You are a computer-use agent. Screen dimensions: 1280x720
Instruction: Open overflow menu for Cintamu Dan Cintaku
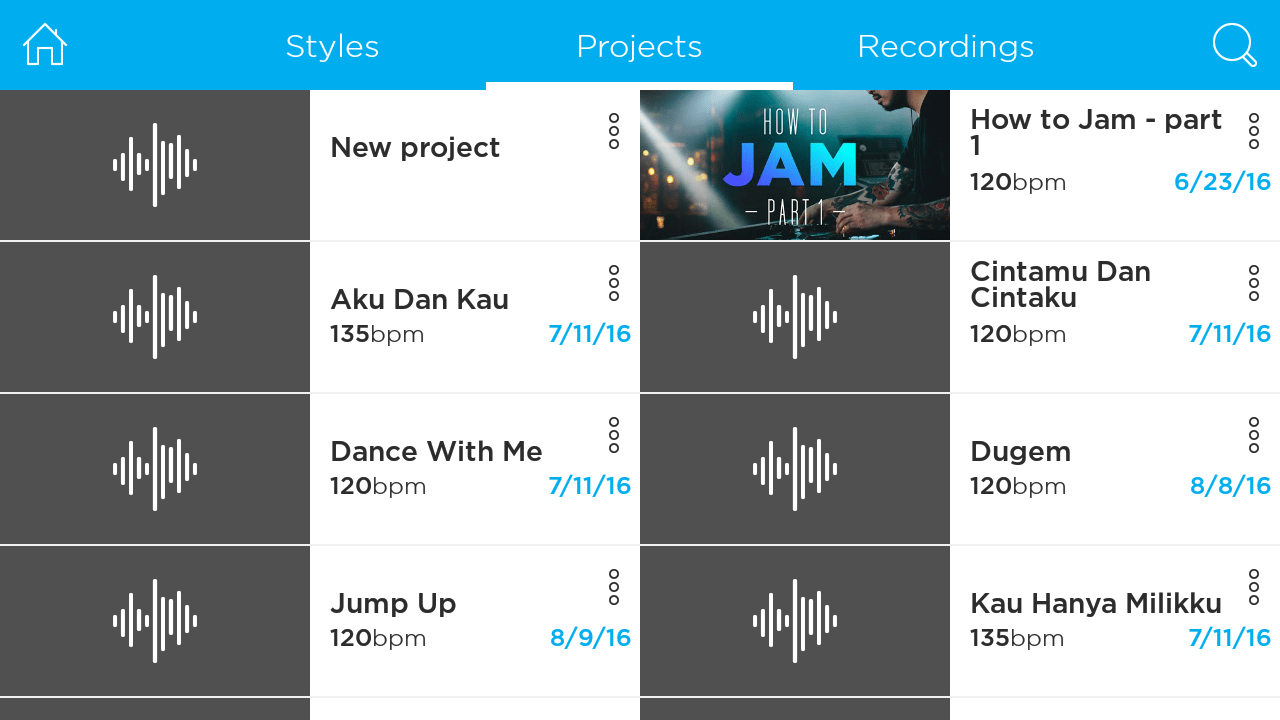tap(1254, 283)
